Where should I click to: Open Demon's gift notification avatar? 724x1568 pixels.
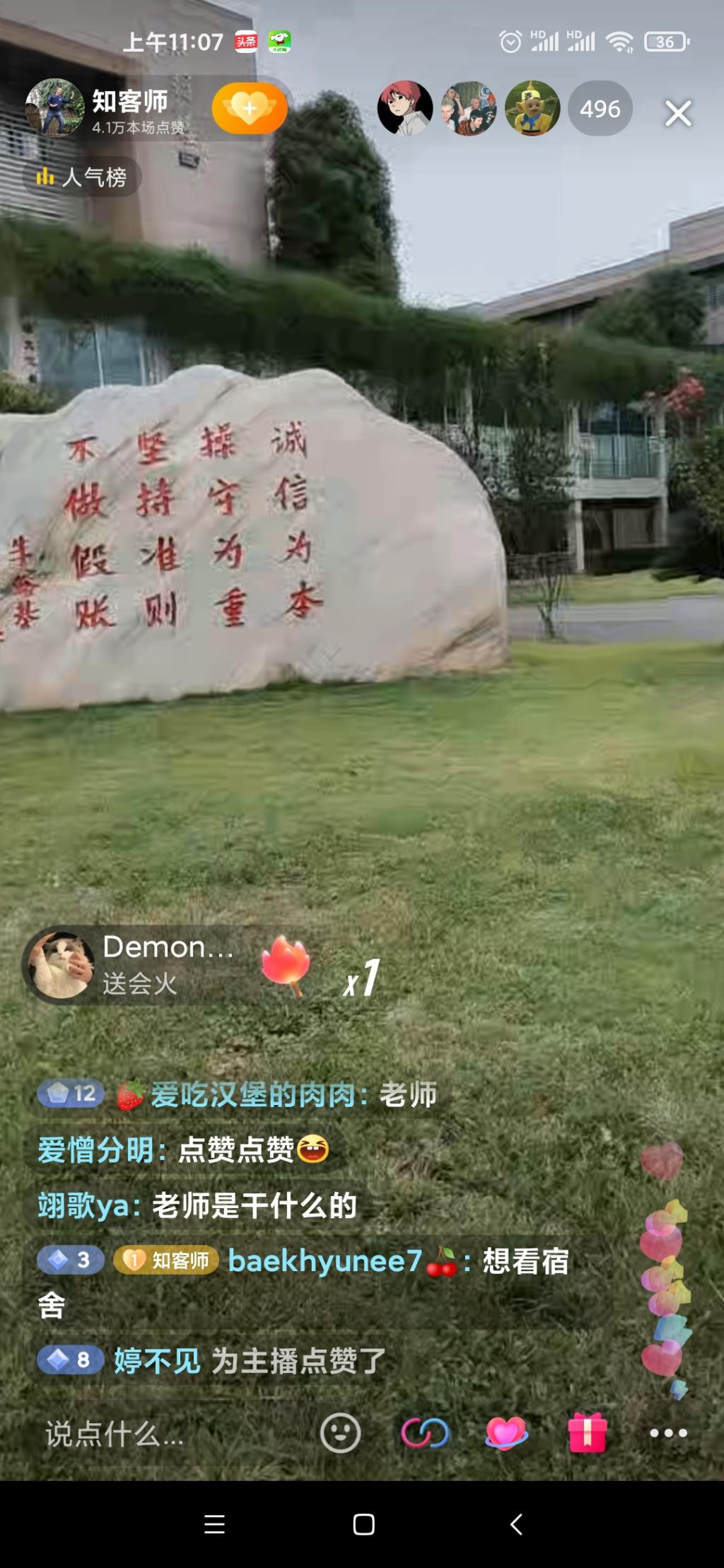[62, 965]
